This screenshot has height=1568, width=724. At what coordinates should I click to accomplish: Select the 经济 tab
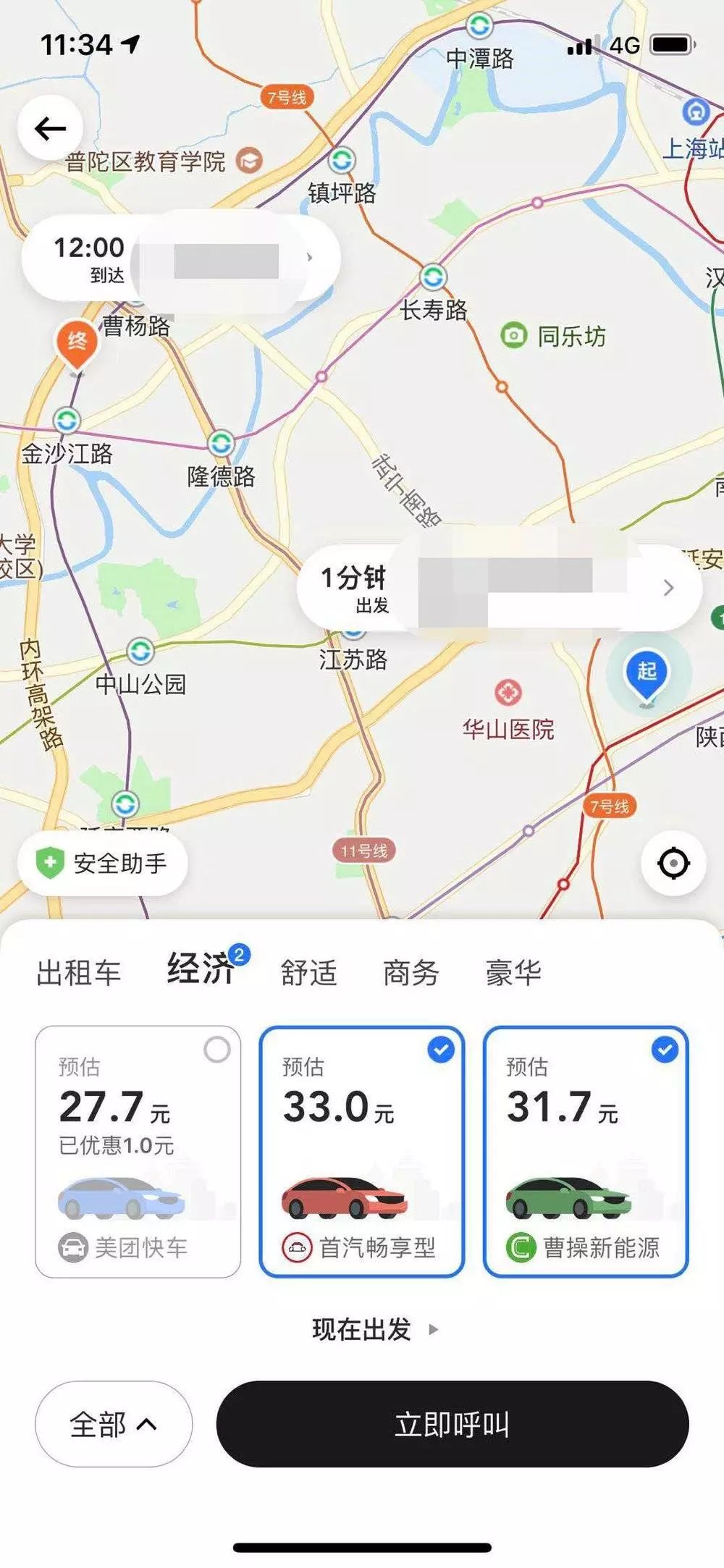point(201,969)
